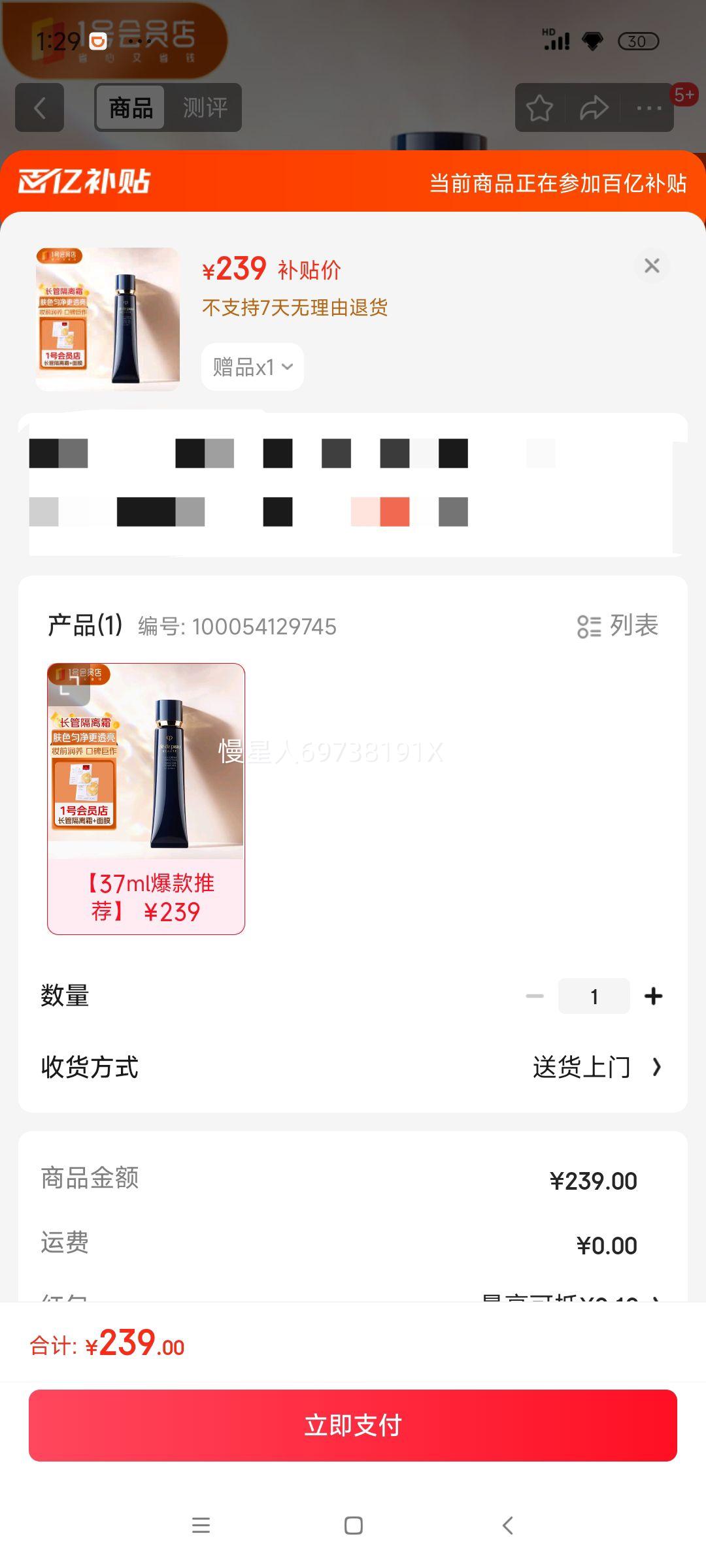
Task: Tap the 立即支付 payment button
Action: click(x=353, y=1426)
